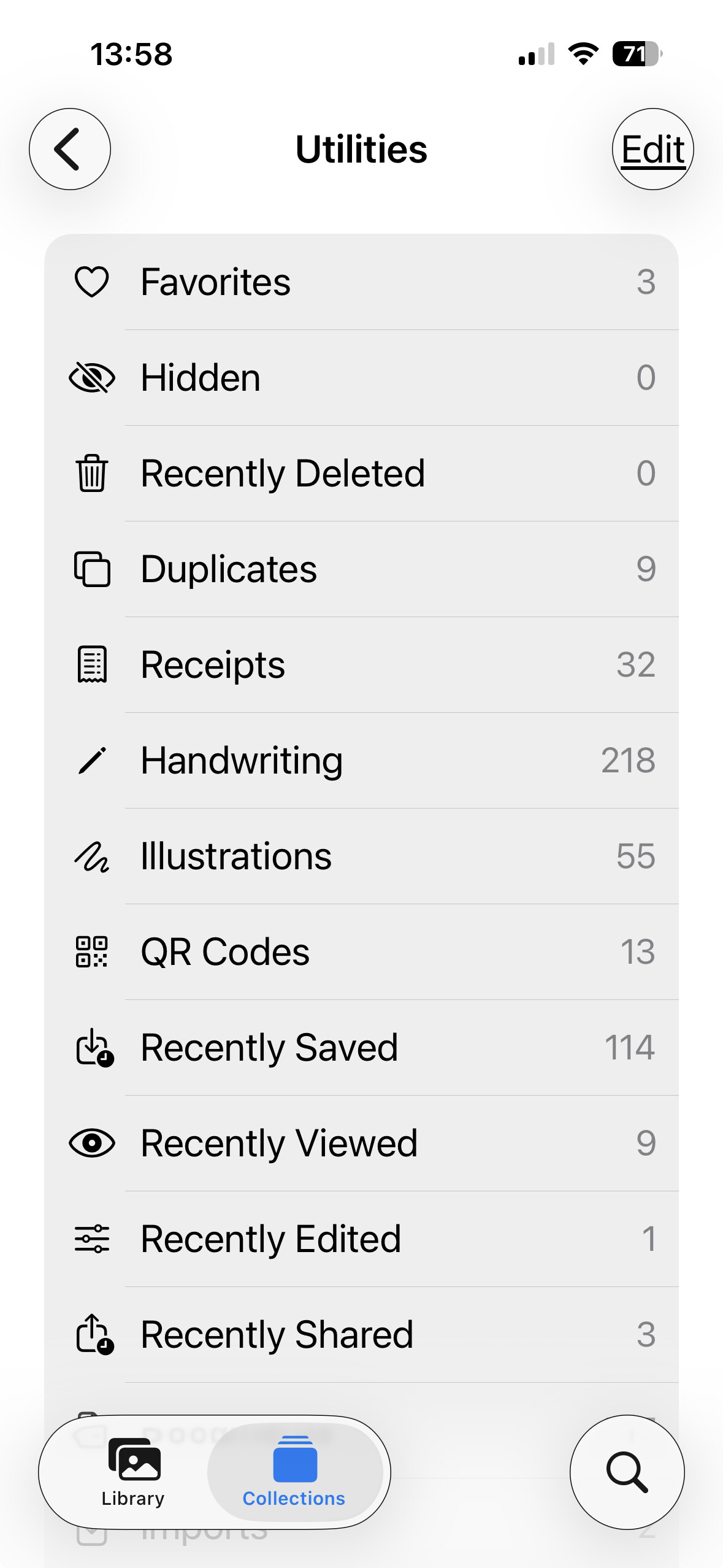Viewport: 723px width, 1568px height.
Task: Open the Favorites album
Action: coord(361,282)
